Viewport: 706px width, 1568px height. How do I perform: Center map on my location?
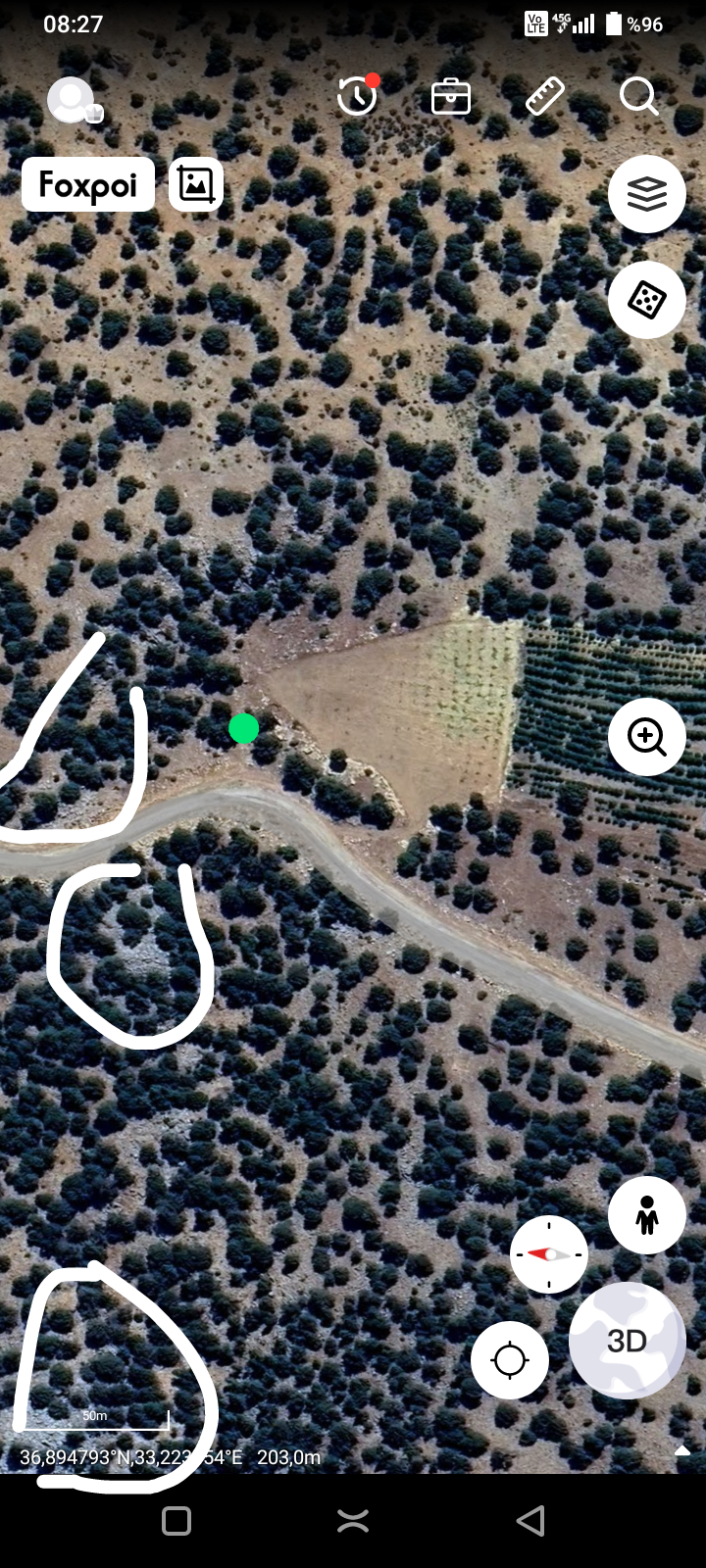coord(510,1360)
